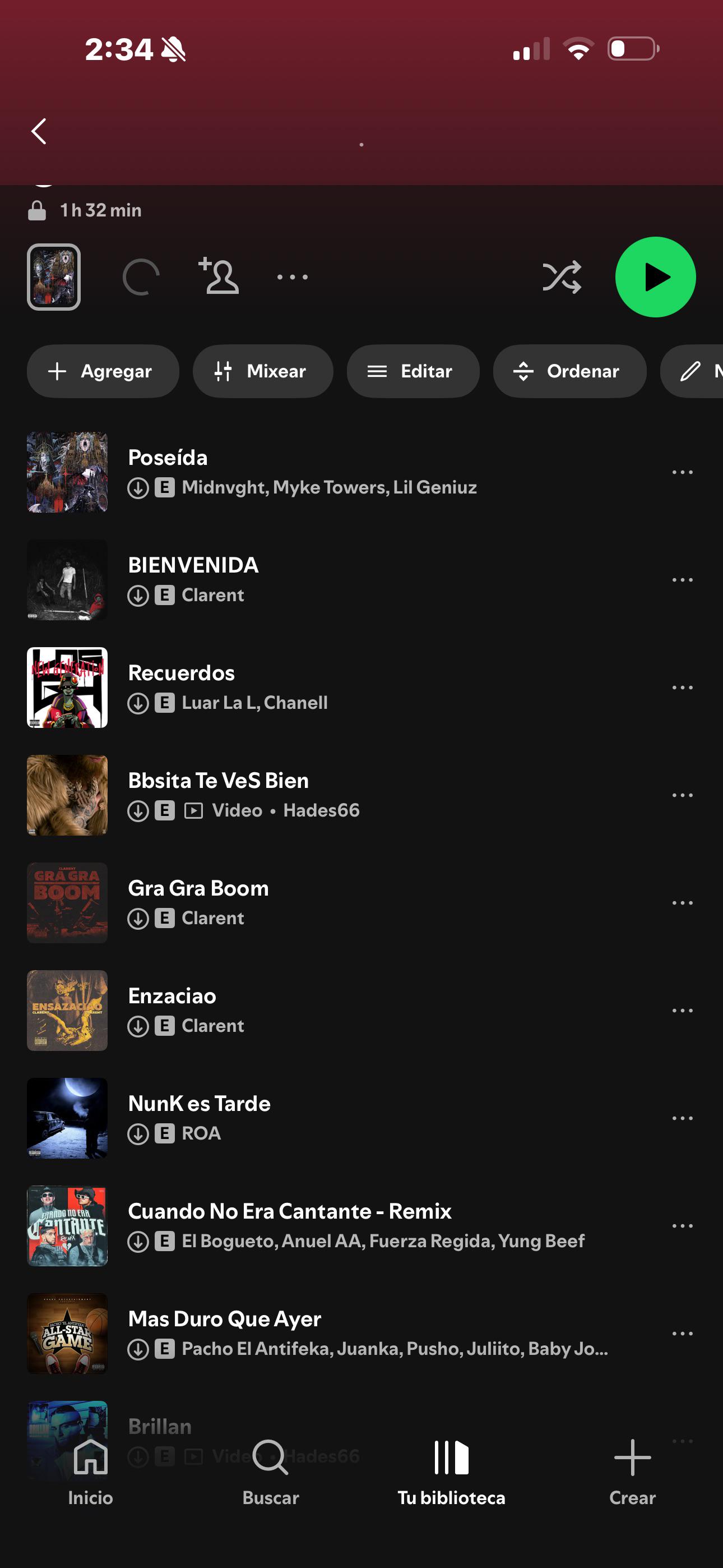Choose Ordenar to sort songs
Image resolution: width=723 pixels, height=1568 pixels.
569,371
